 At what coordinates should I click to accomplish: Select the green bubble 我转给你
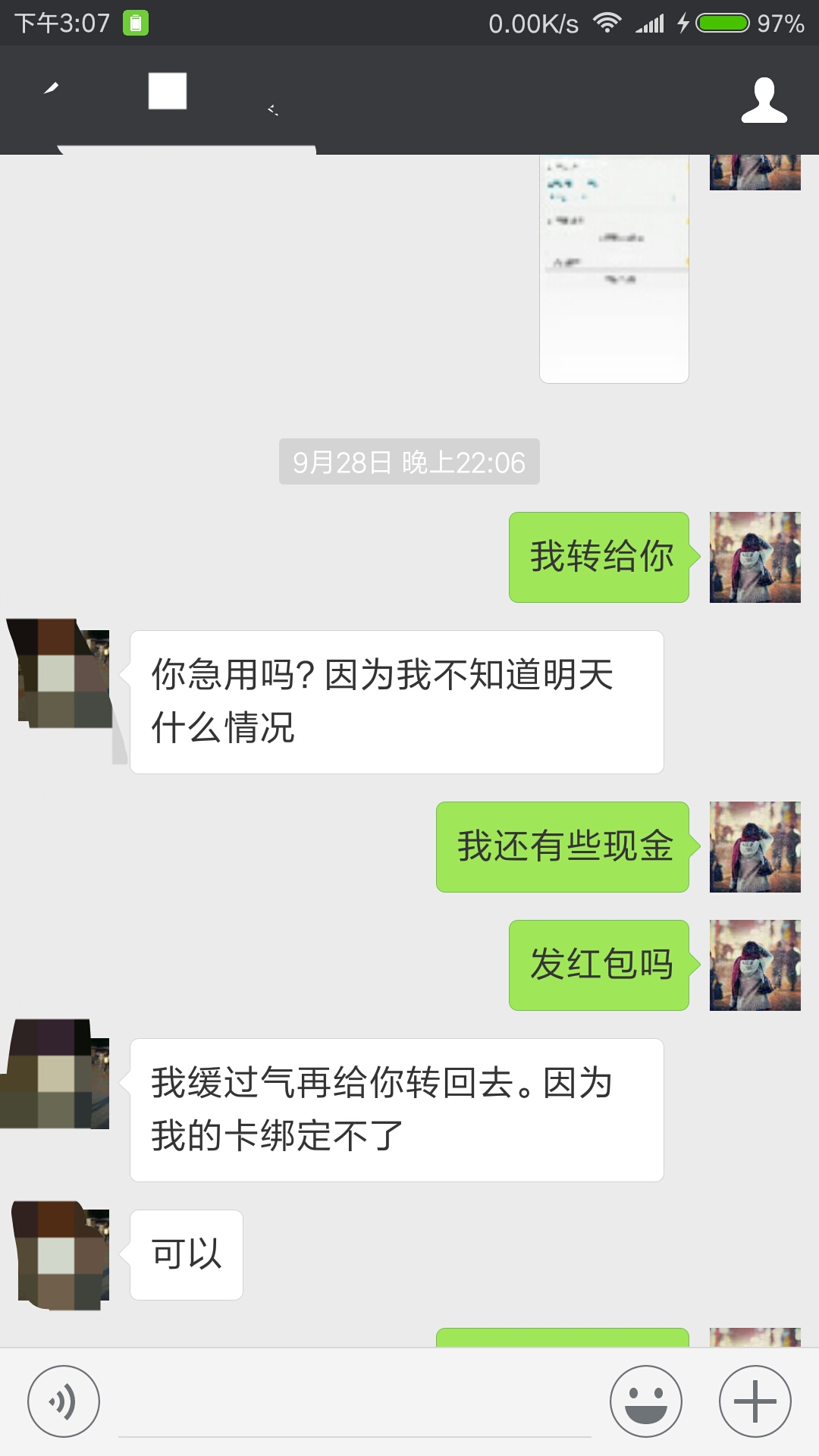(x=599, y=556)
